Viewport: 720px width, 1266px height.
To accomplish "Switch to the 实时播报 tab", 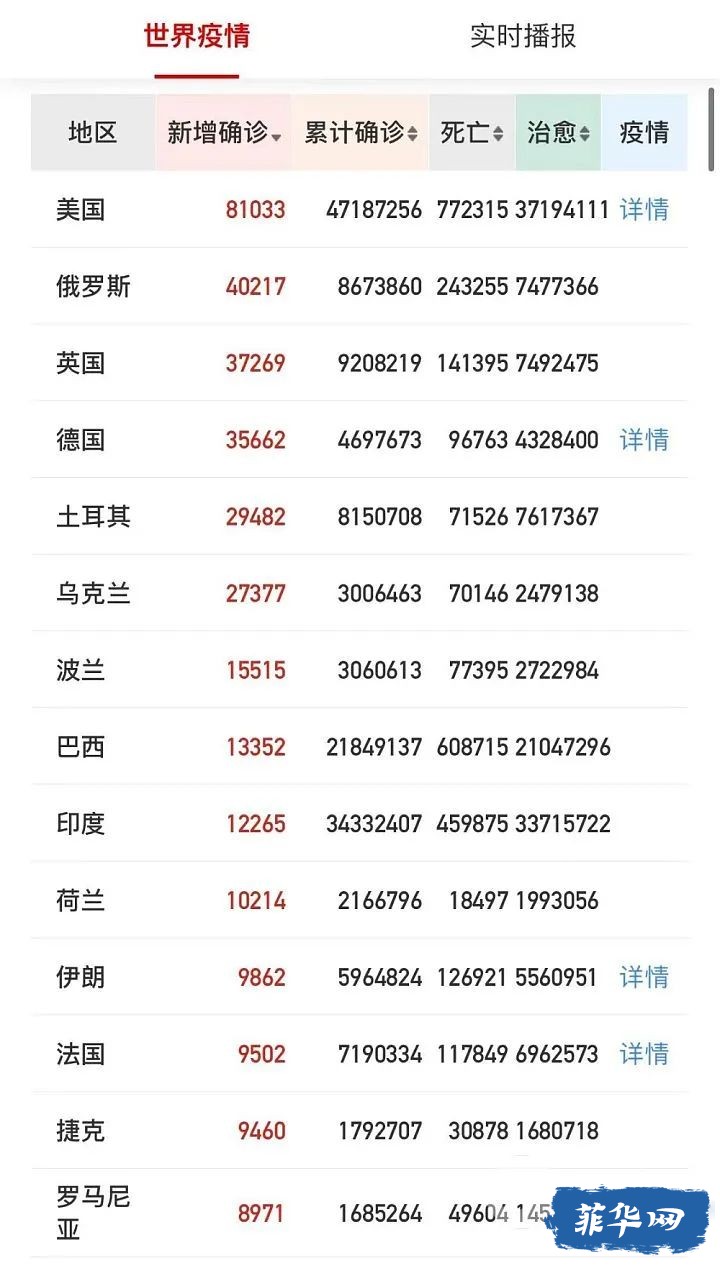I will point(523,36).
